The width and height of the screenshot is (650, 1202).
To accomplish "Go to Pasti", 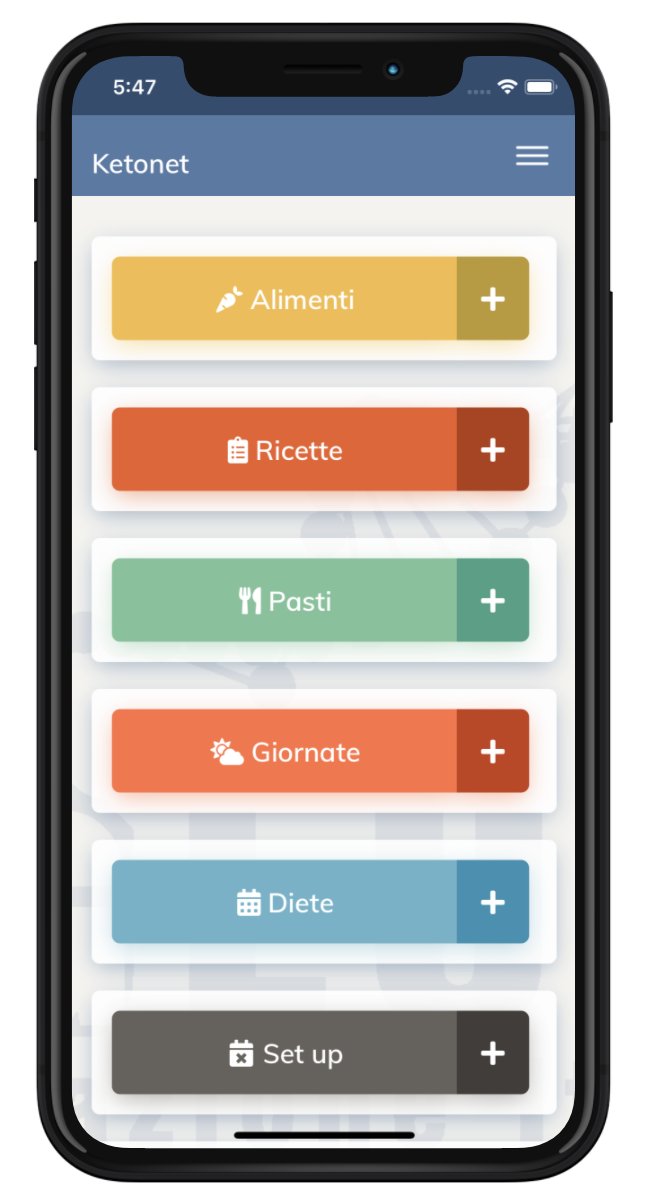I will point(285,601).
